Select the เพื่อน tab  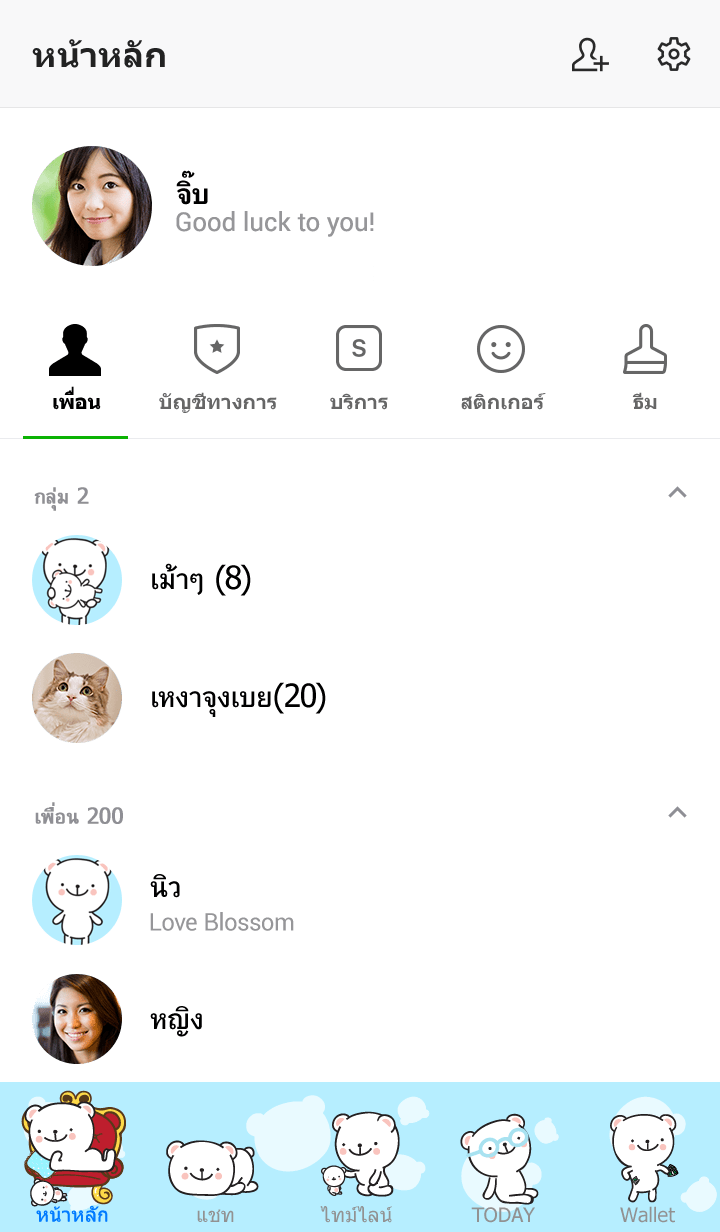pos(76,370)
